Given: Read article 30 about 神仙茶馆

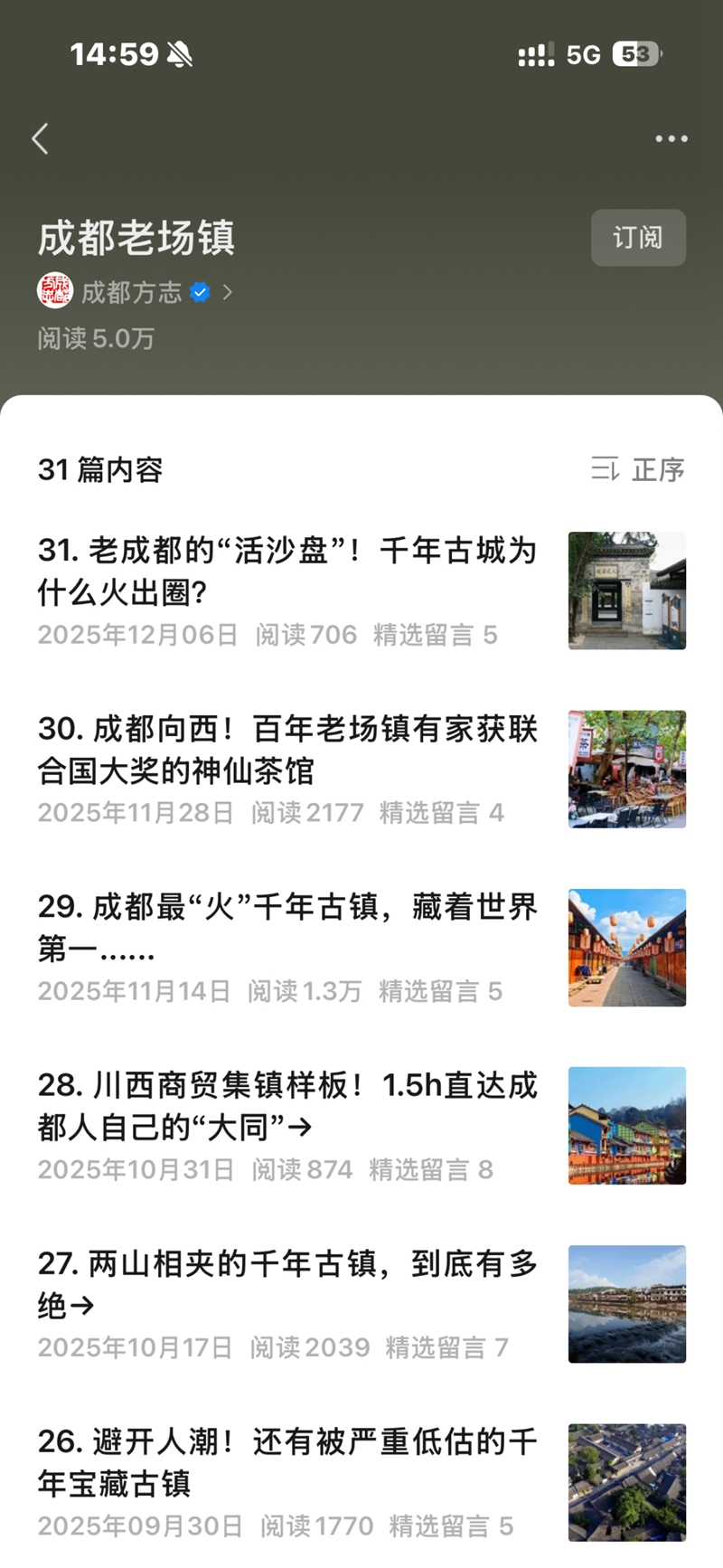Looking at the screenshot, I should click(287, 750).
